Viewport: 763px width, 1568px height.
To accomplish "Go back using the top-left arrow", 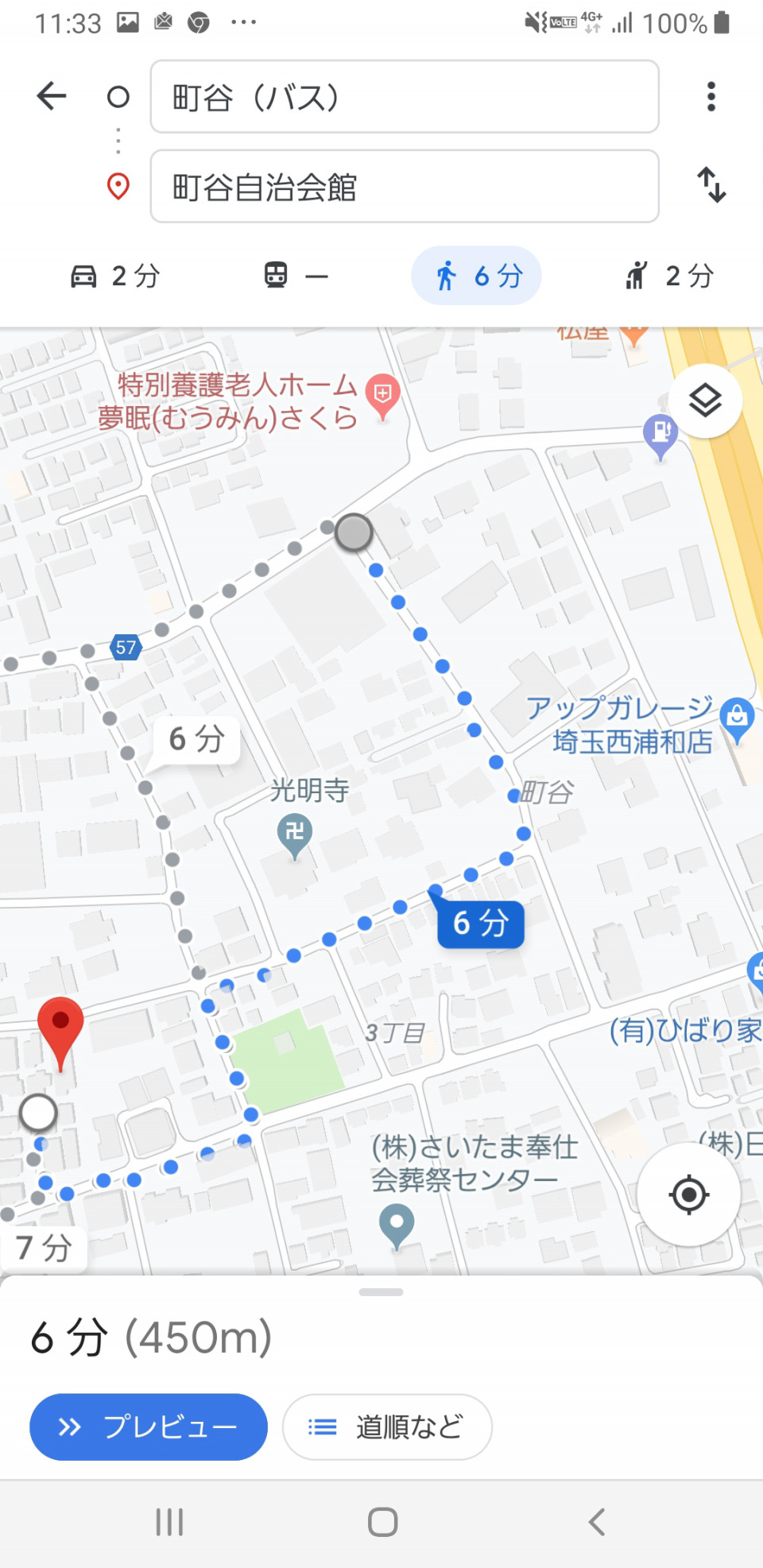I will click(52, 96).
